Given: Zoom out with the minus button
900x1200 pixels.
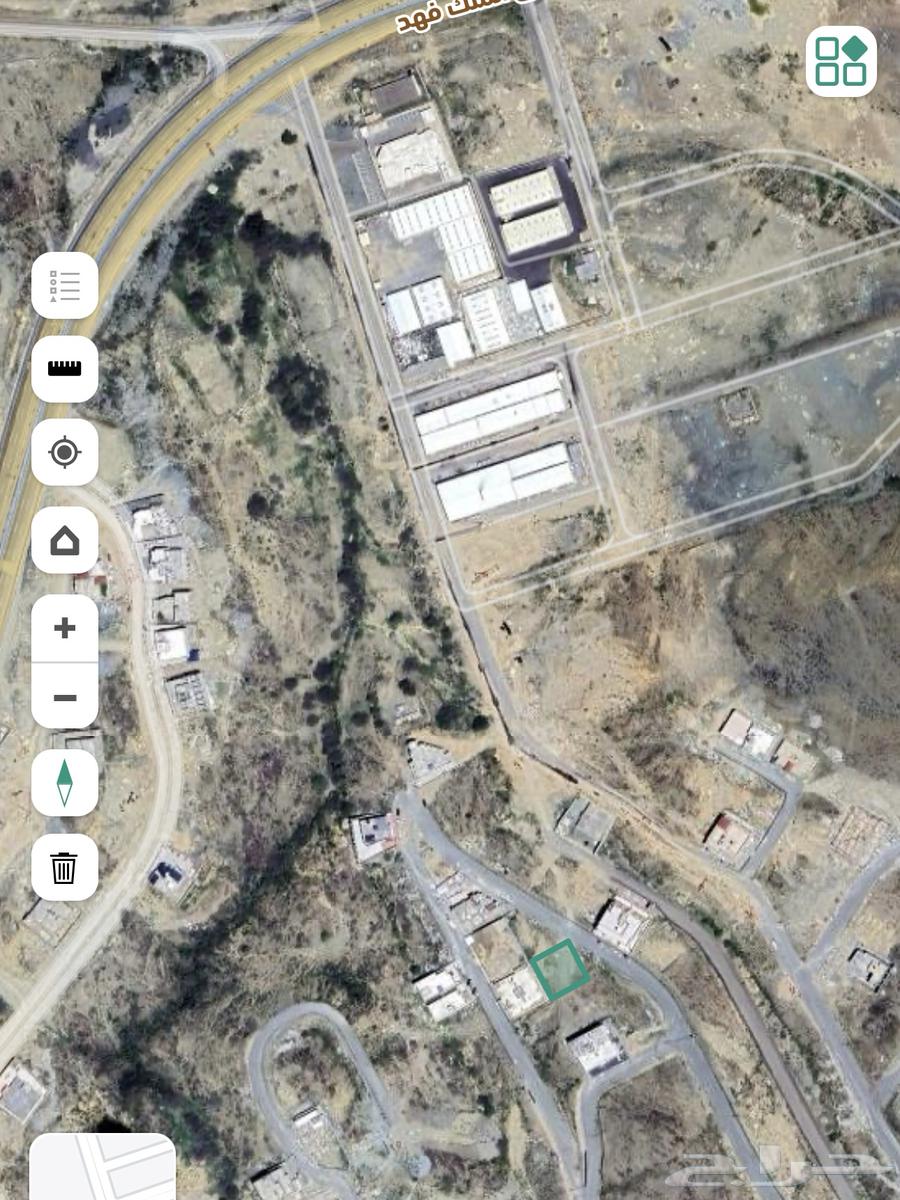Looking at the screenshot, I should pos(65,697).
